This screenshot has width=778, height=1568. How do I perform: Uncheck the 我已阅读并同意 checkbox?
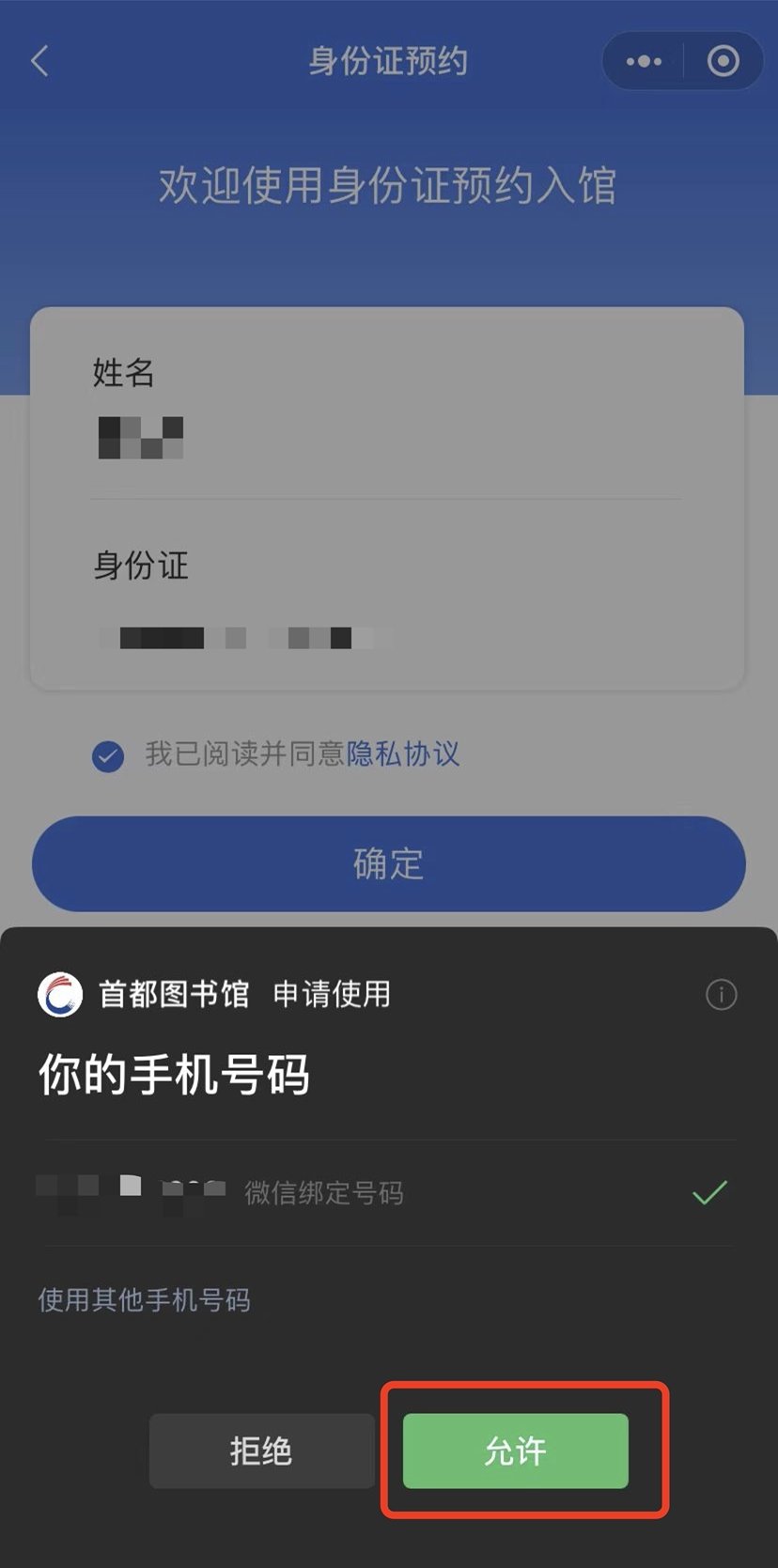[x=108, y=755]
